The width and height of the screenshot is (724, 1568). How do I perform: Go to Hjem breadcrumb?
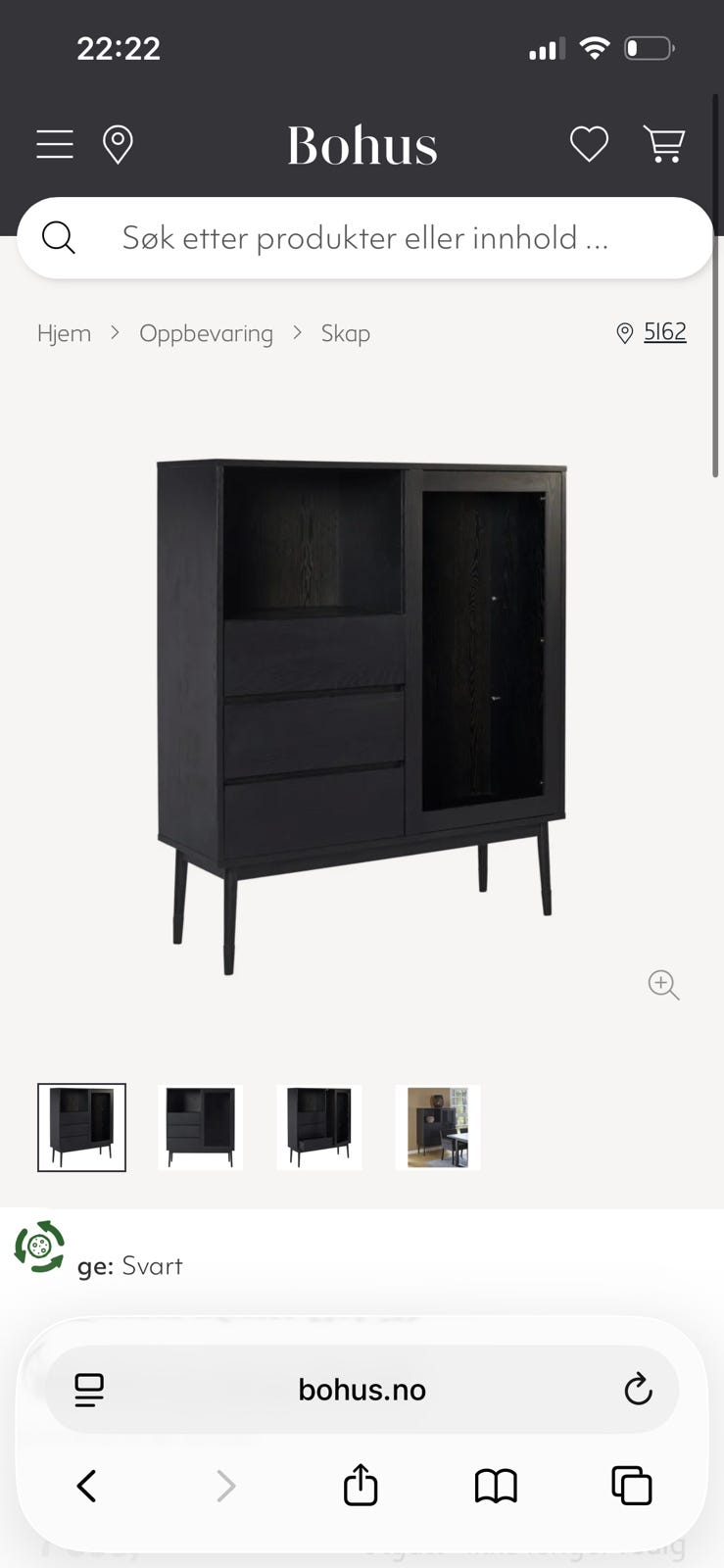click(64, 333)
